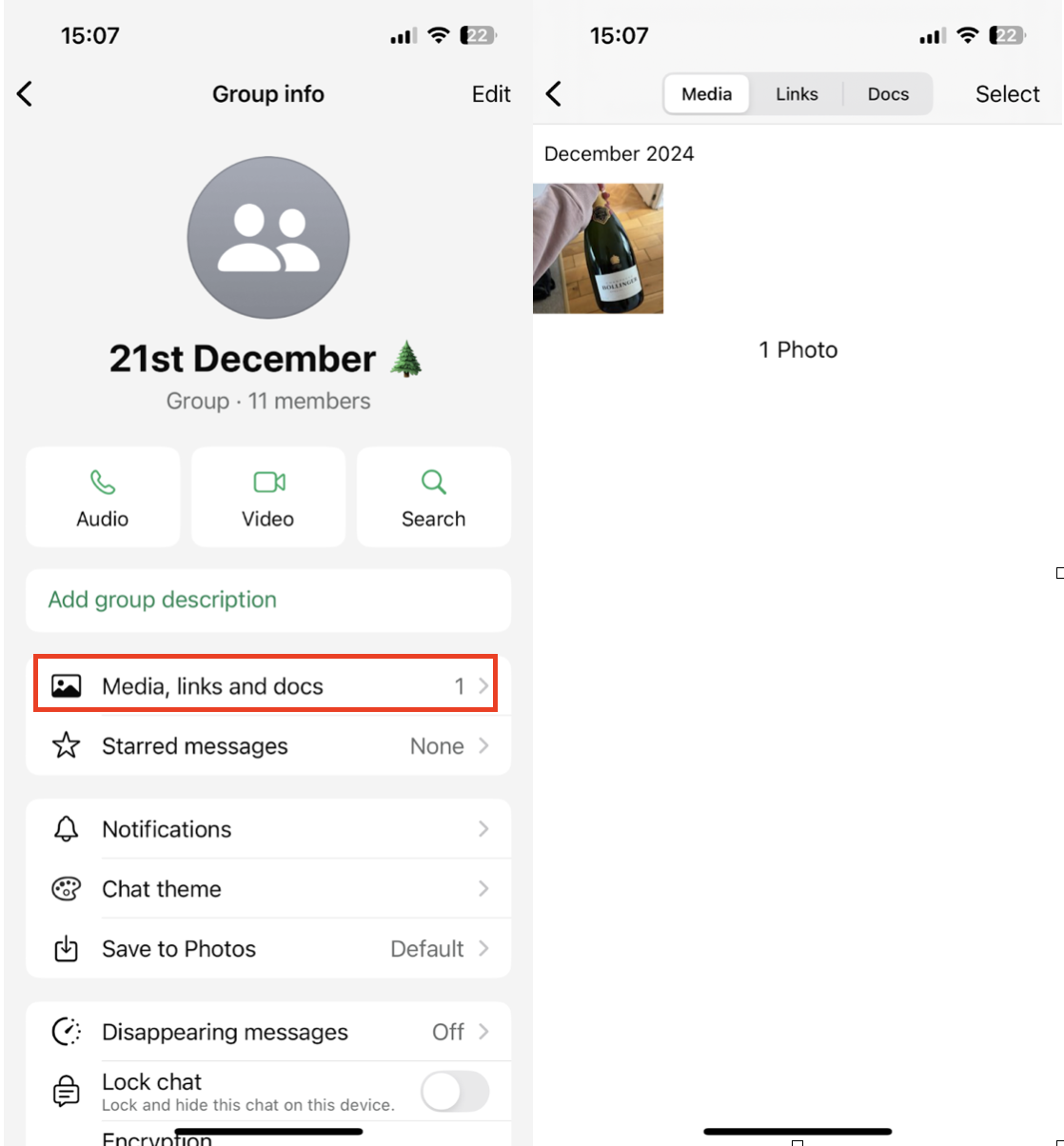1064x1146 pixels.
Task: Open Save to Photos setting
Action: [x=266, y=948]
